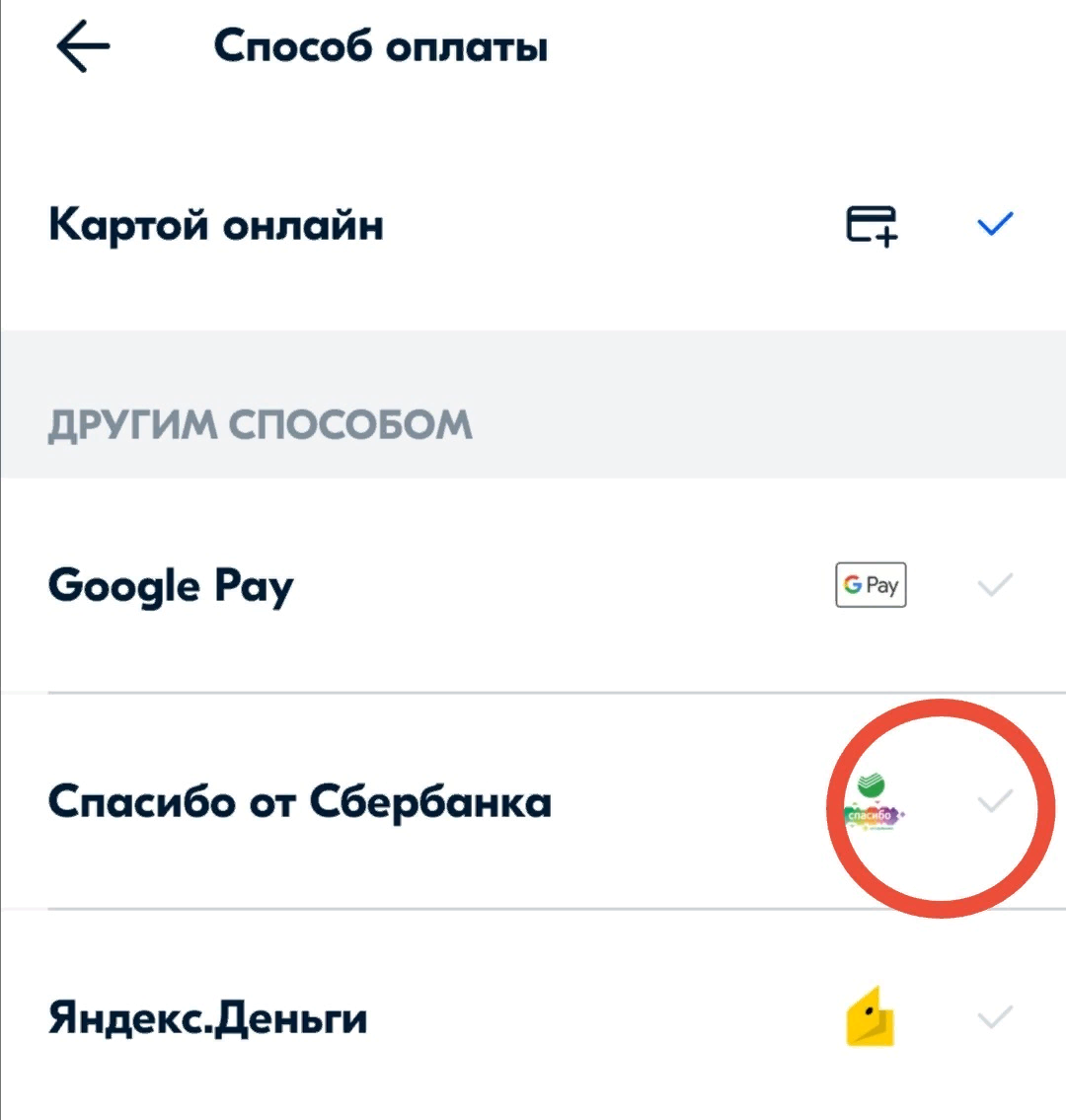Screen dimensions: 1066x1120
Task: Select the G Pay badge next to Google Pay
Action: (870, 584)
